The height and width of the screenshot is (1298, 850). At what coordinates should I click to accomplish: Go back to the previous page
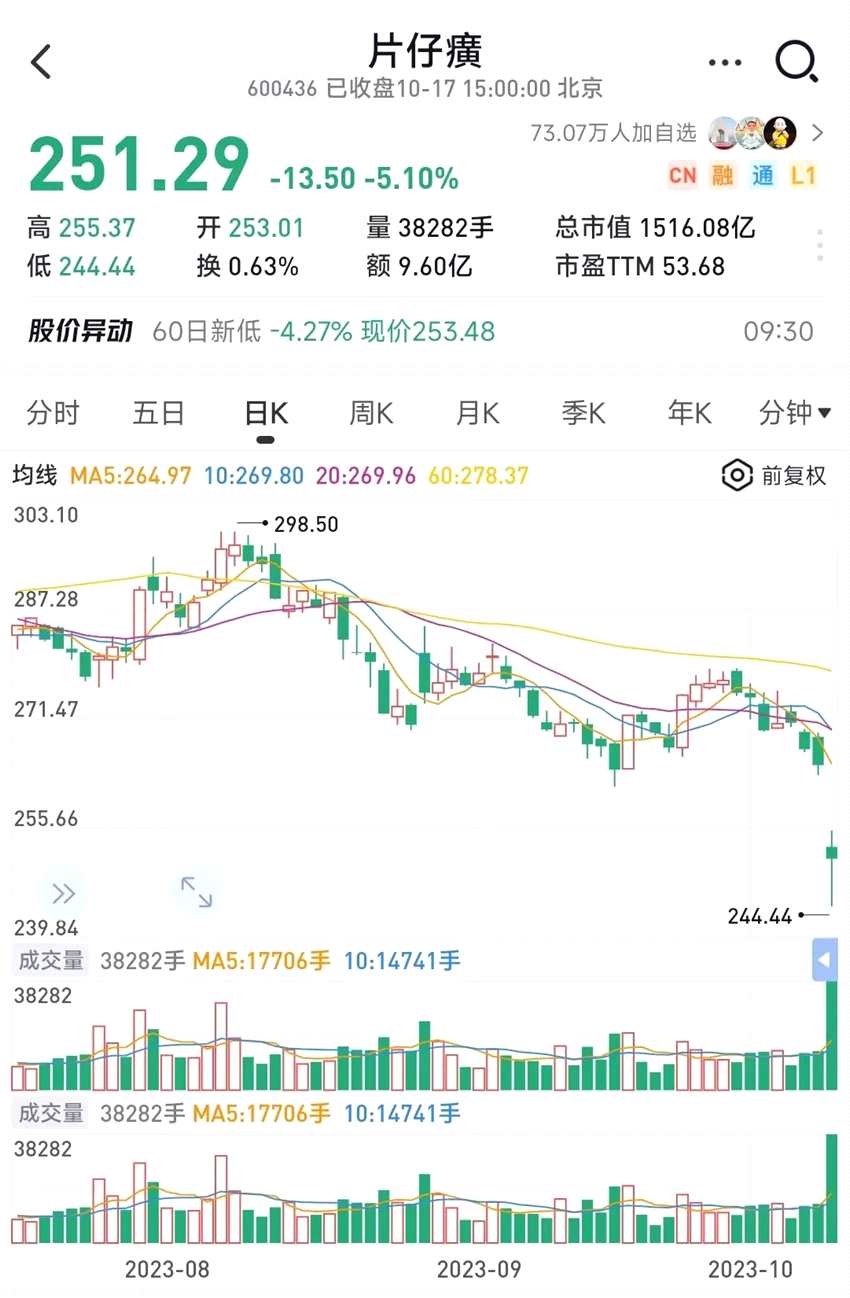point(41,62)
